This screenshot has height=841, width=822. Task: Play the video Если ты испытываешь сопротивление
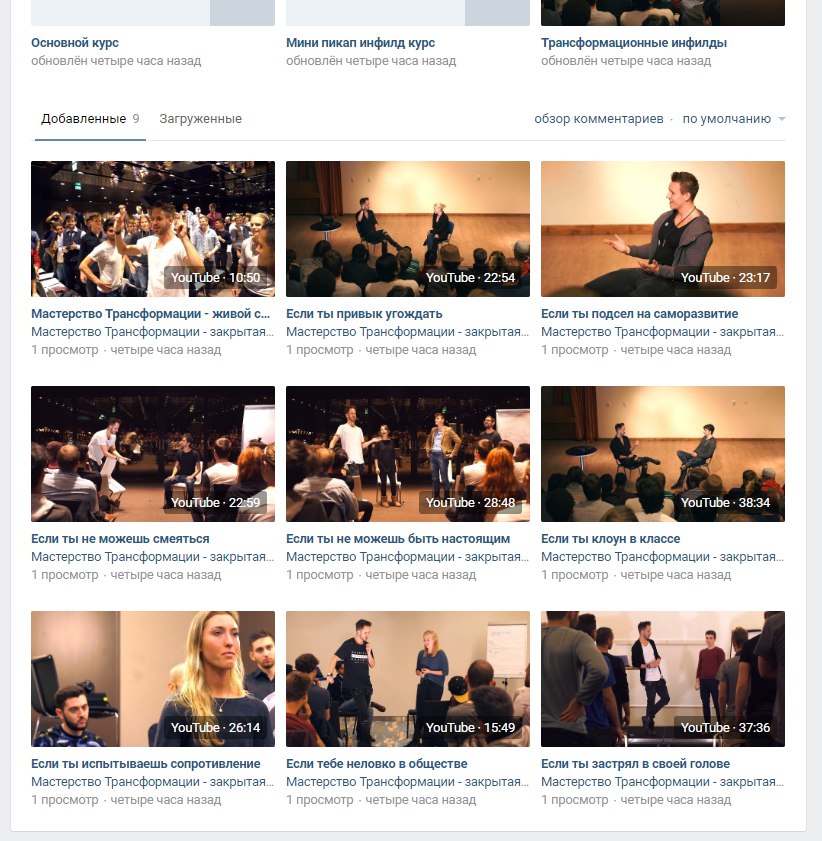click(x=153, y=679)
